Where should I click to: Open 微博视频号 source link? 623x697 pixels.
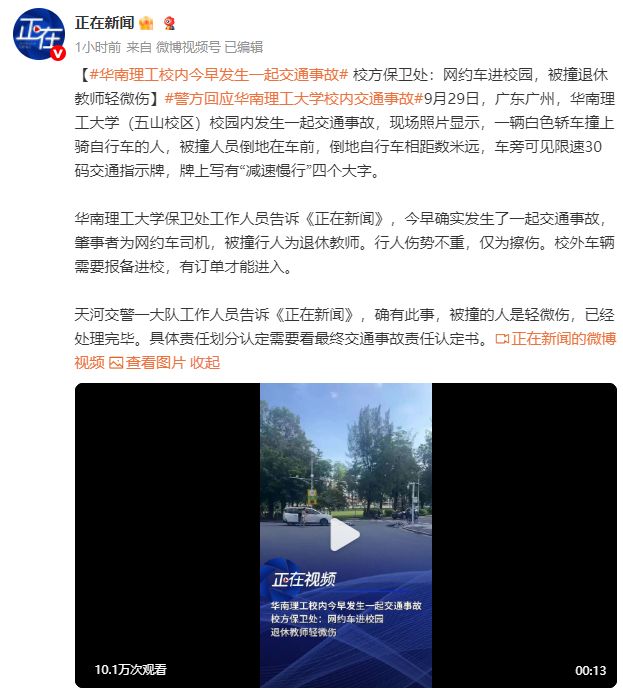(187, 46)
